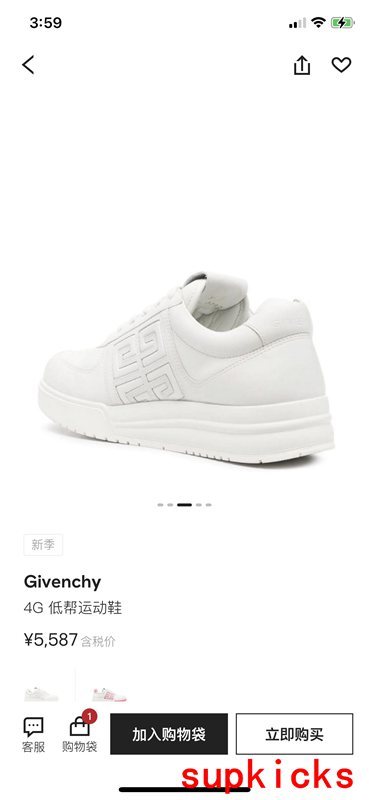Tap 立即购买 to buy now

(294, 734)
